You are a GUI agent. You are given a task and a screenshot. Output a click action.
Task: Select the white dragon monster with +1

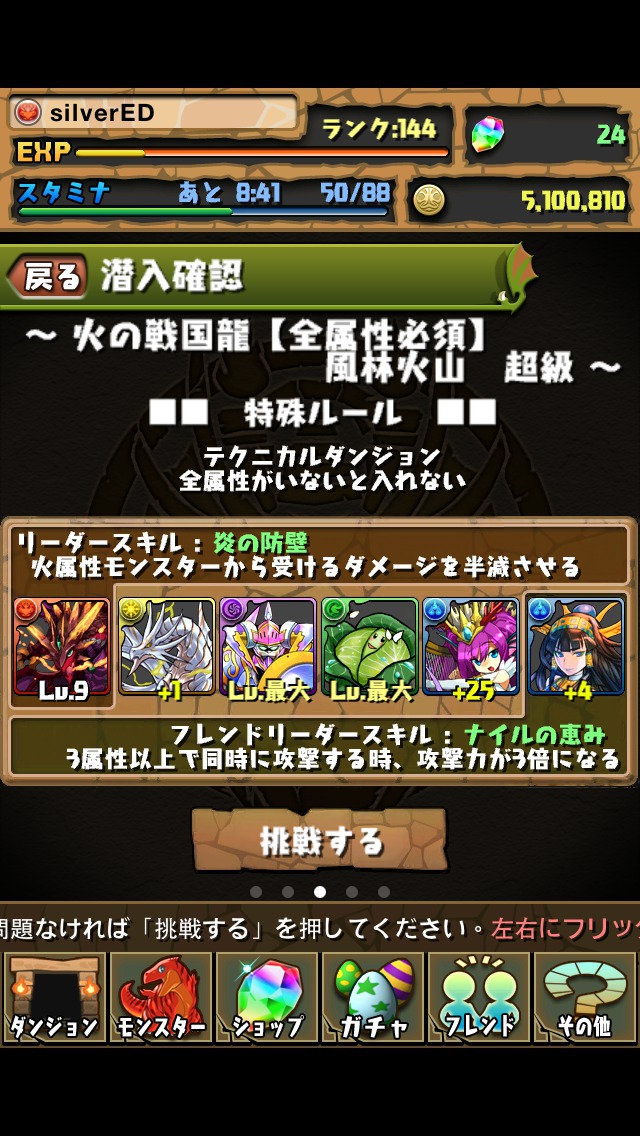point(166,648)
